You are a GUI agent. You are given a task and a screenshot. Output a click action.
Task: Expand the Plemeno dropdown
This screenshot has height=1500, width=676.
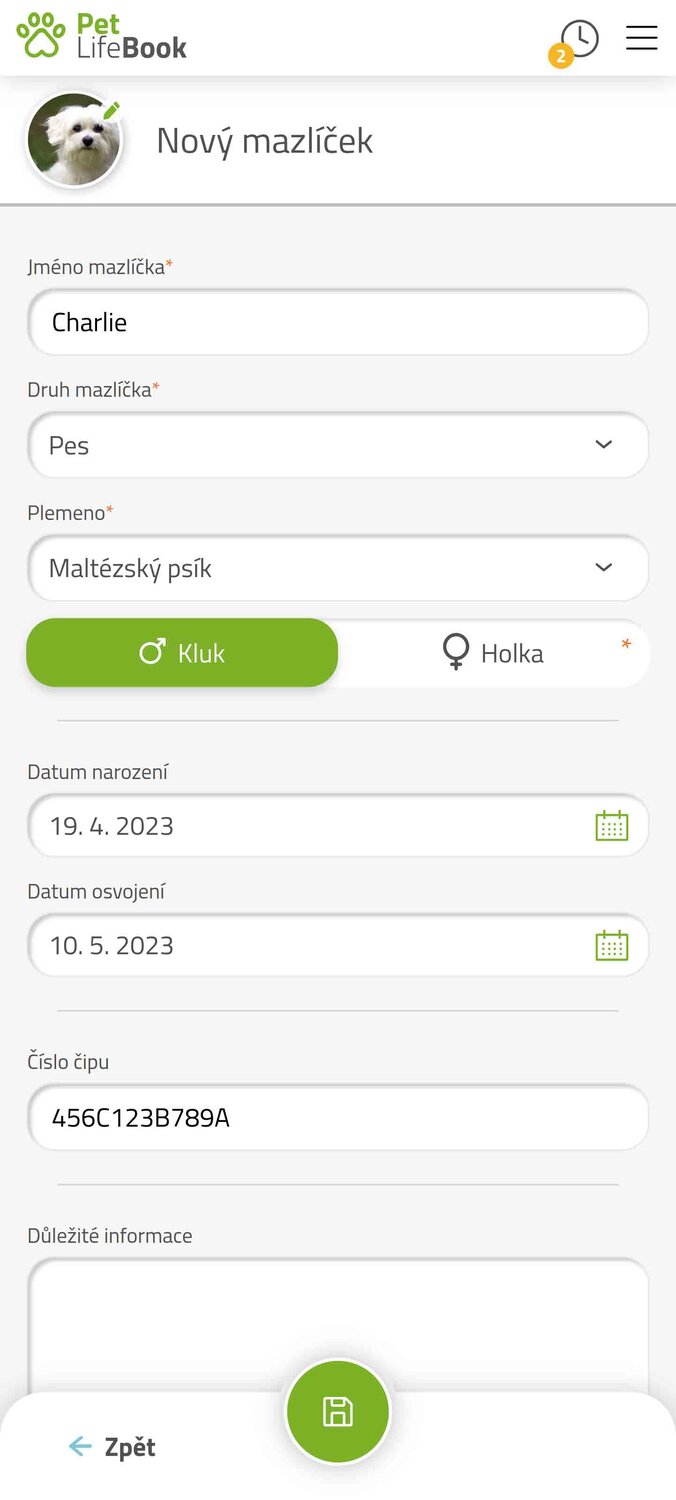pyautogui.click(x=338, y=568)
